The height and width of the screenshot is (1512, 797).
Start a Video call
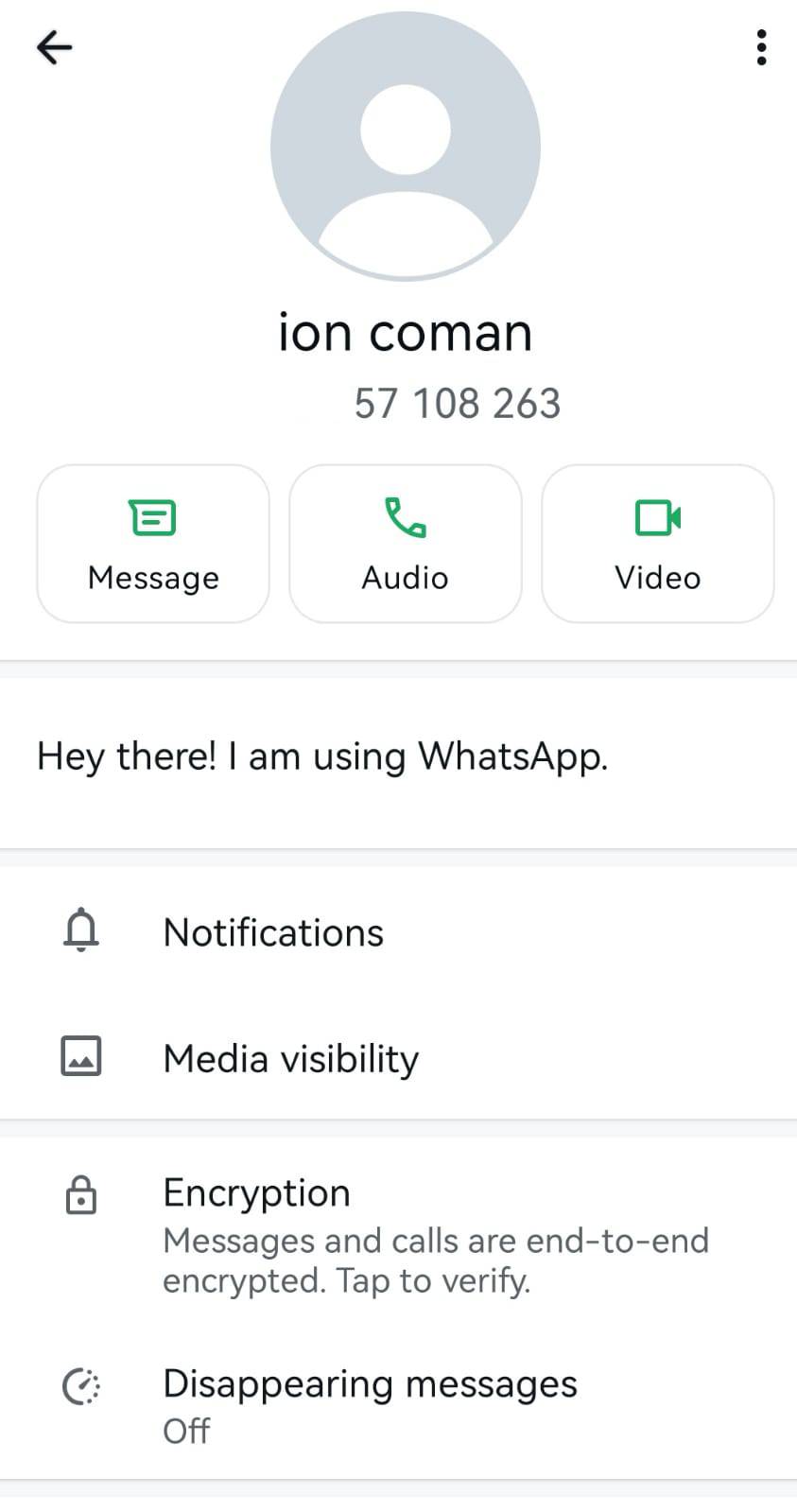click(x=658, y=544)
